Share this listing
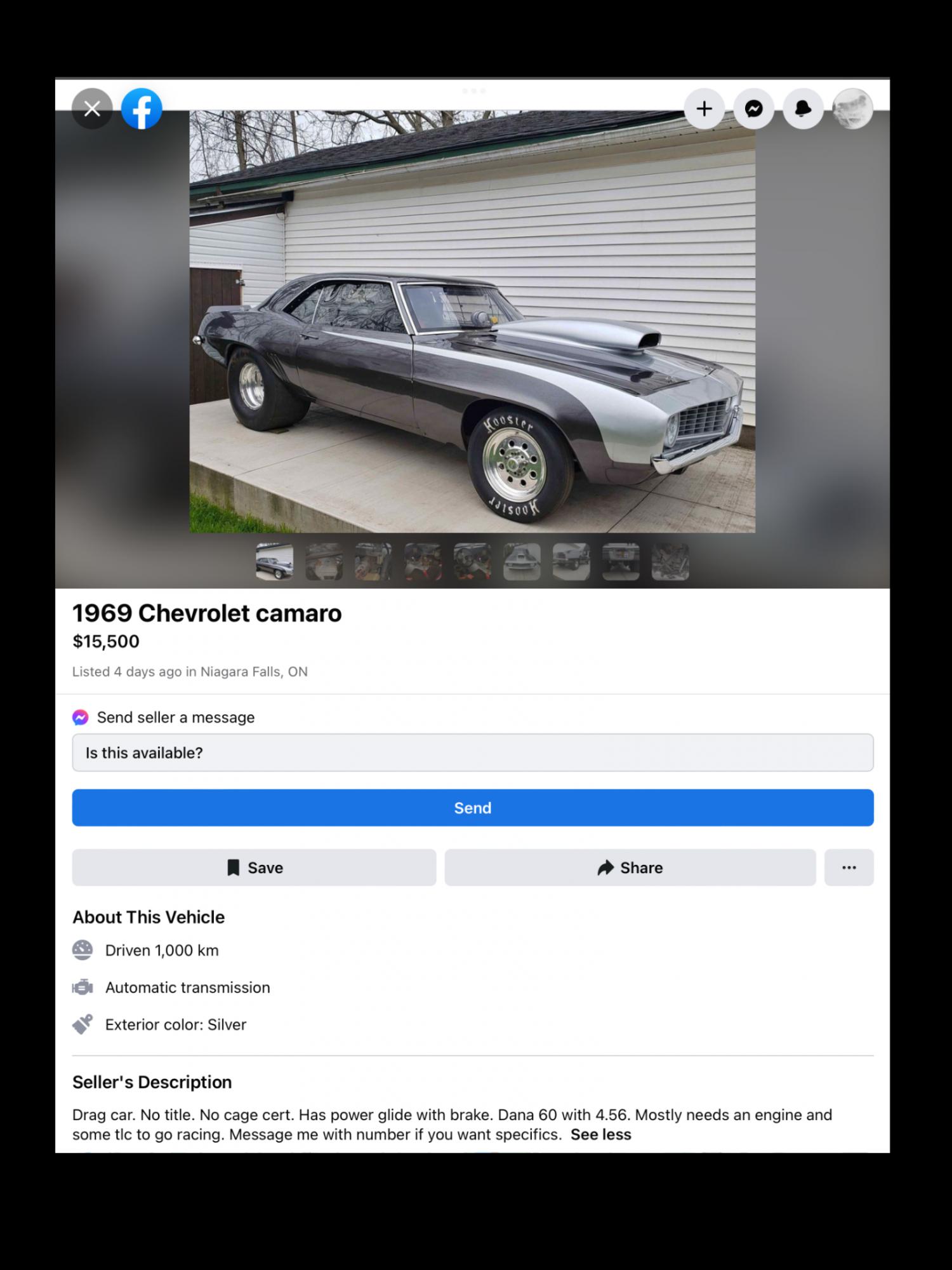The height and width of the screenshot is (1270, 952). 630,867
